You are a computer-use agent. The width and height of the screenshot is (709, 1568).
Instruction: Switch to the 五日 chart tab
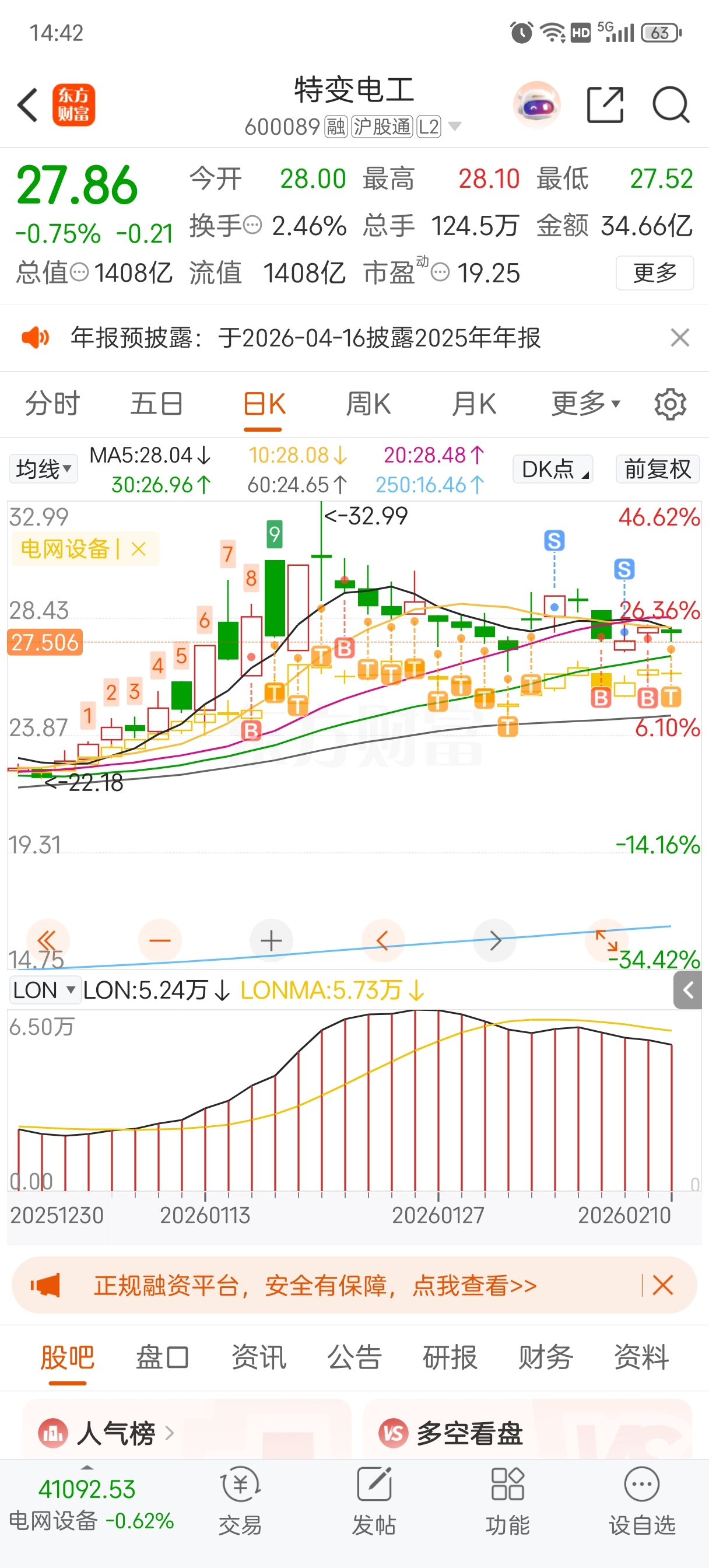point(156,404)
